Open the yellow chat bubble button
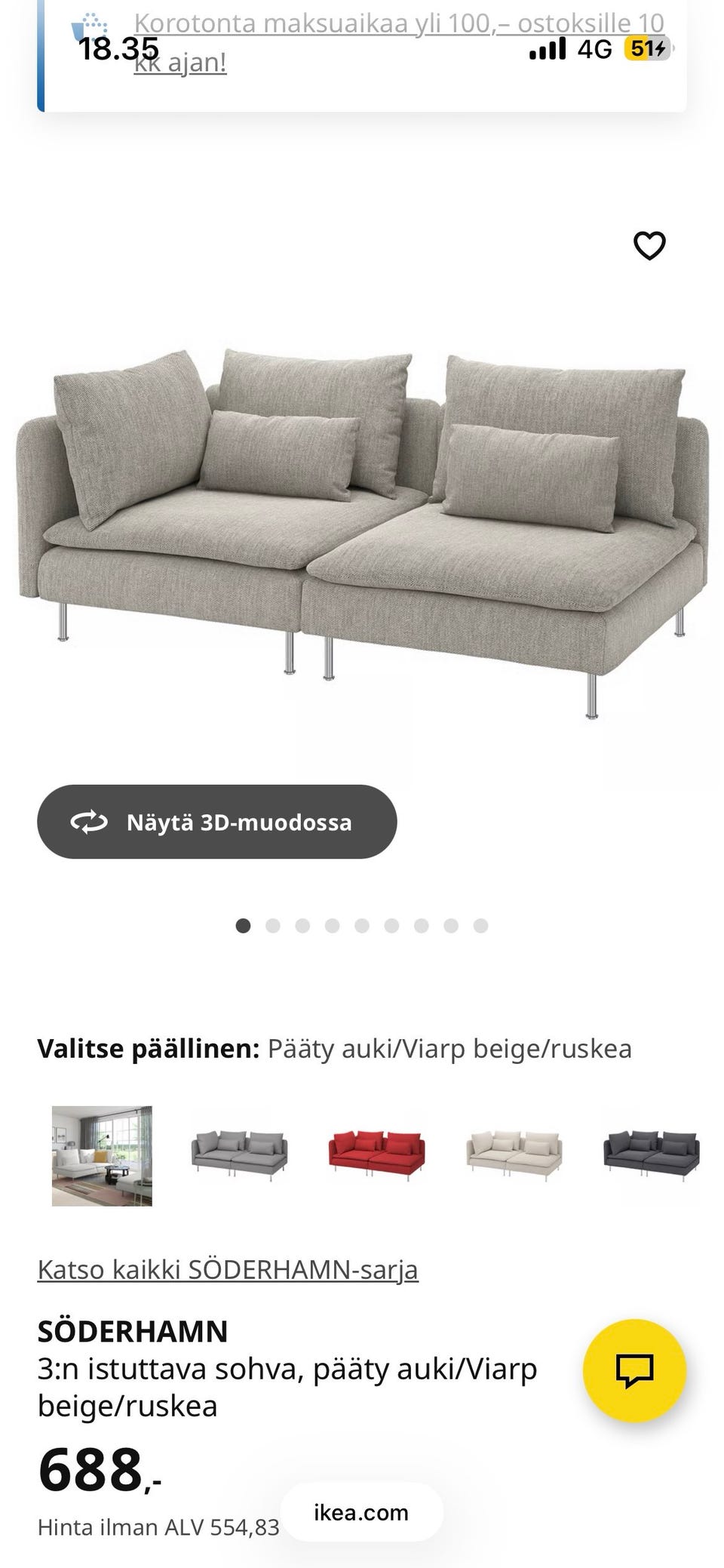724x1568 pixels. 634,1371
